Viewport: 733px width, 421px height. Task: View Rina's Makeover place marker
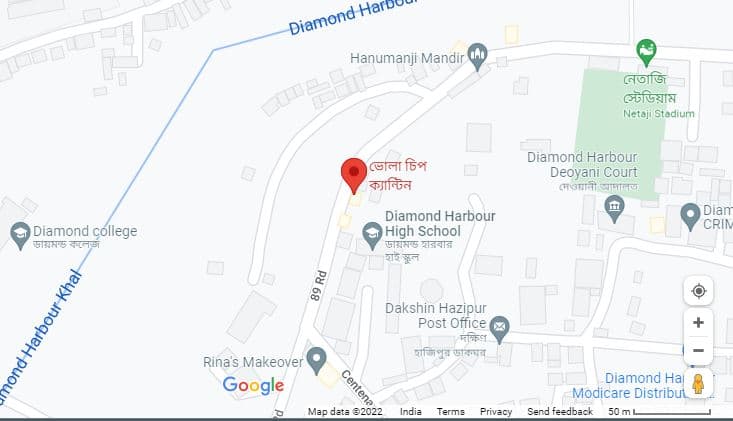[317, 357]
